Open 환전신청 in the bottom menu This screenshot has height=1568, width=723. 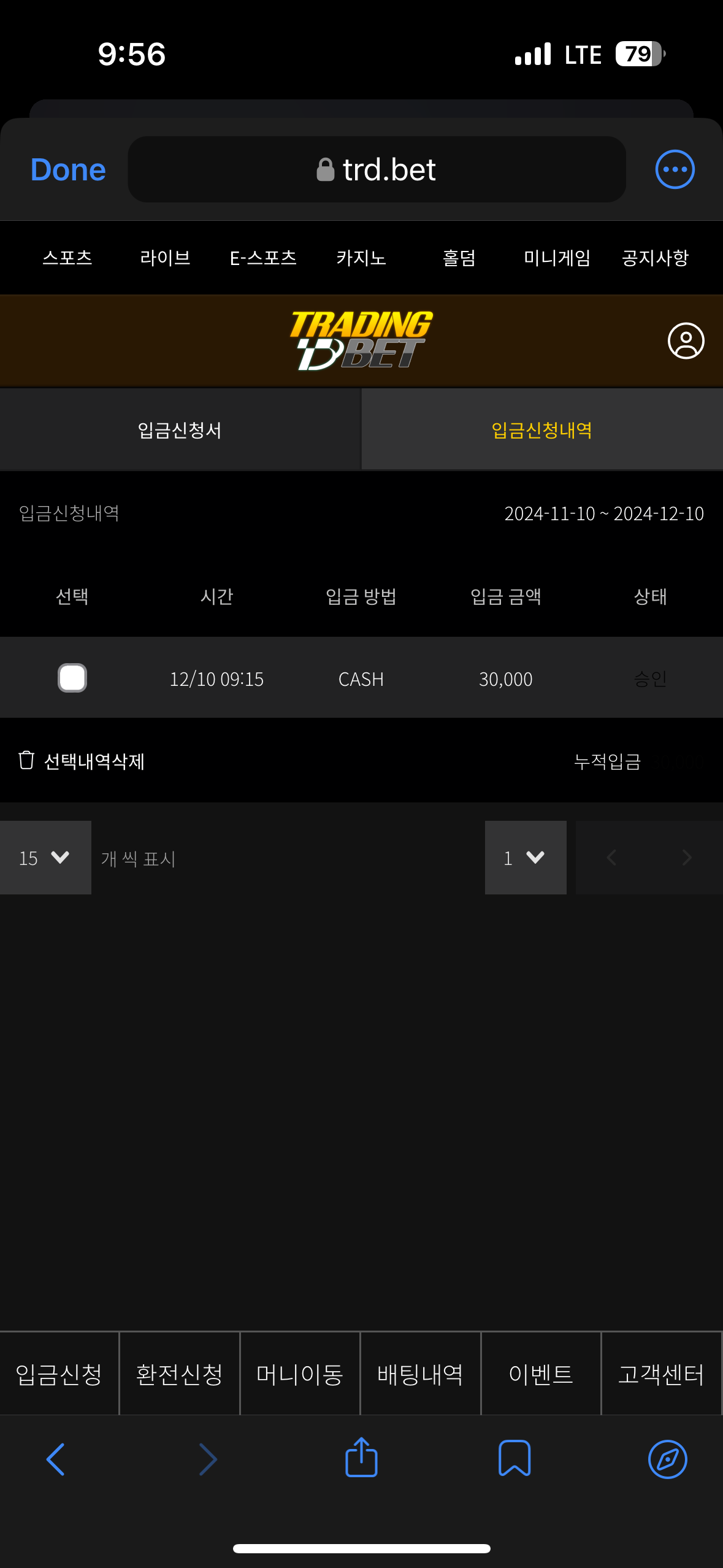tap(179, 1374)
